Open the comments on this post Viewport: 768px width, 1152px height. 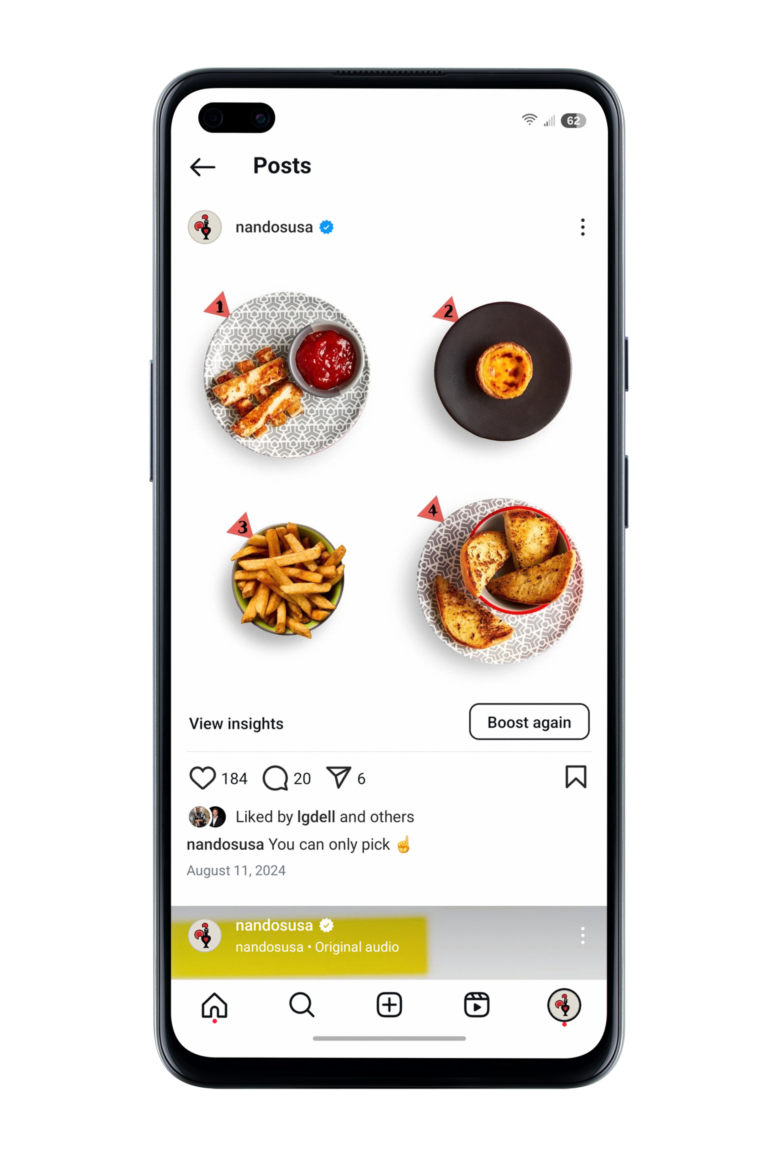(x=275, y=778)
